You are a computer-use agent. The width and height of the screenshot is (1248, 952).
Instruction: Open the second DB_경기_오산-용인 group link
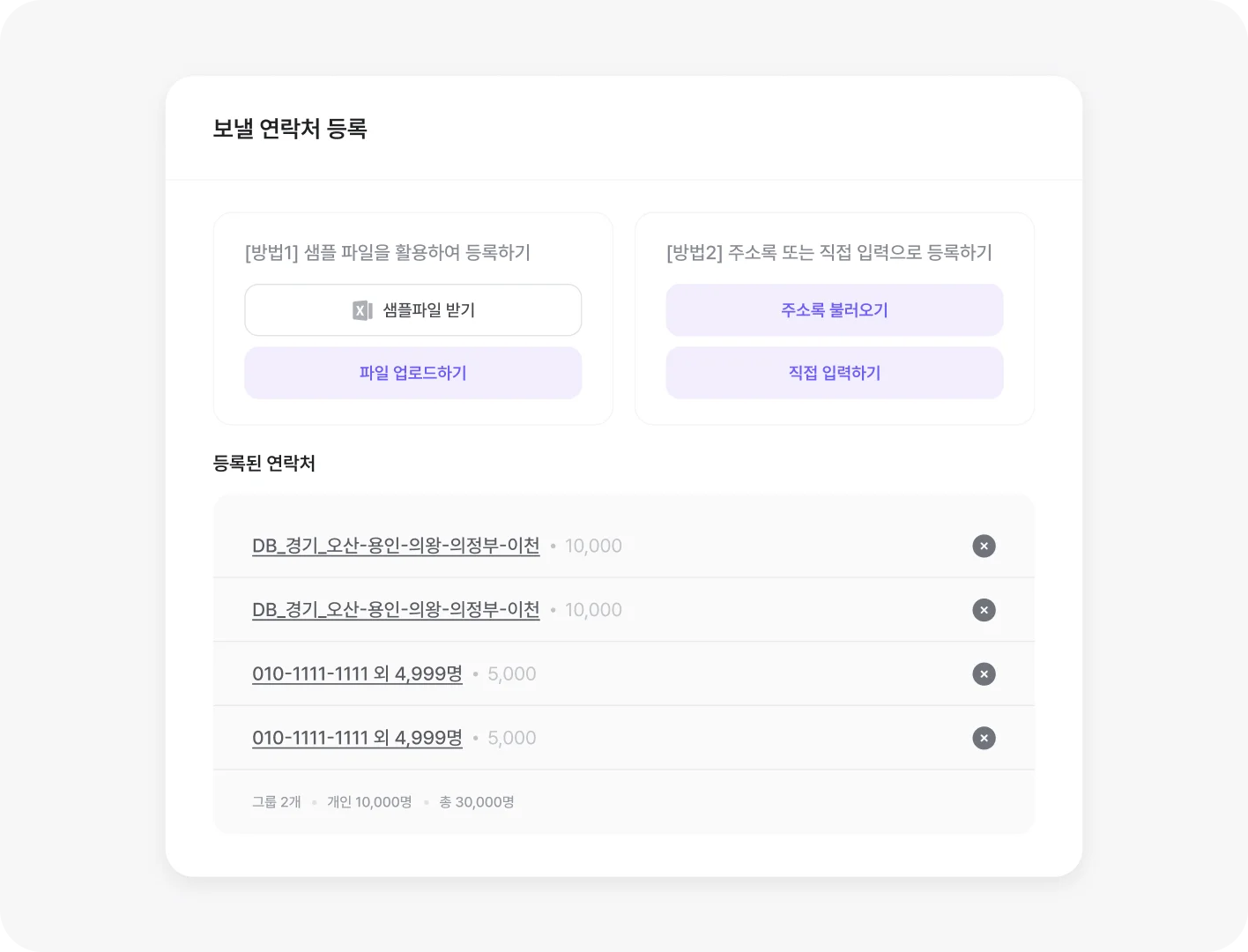[x=396, y=610]
